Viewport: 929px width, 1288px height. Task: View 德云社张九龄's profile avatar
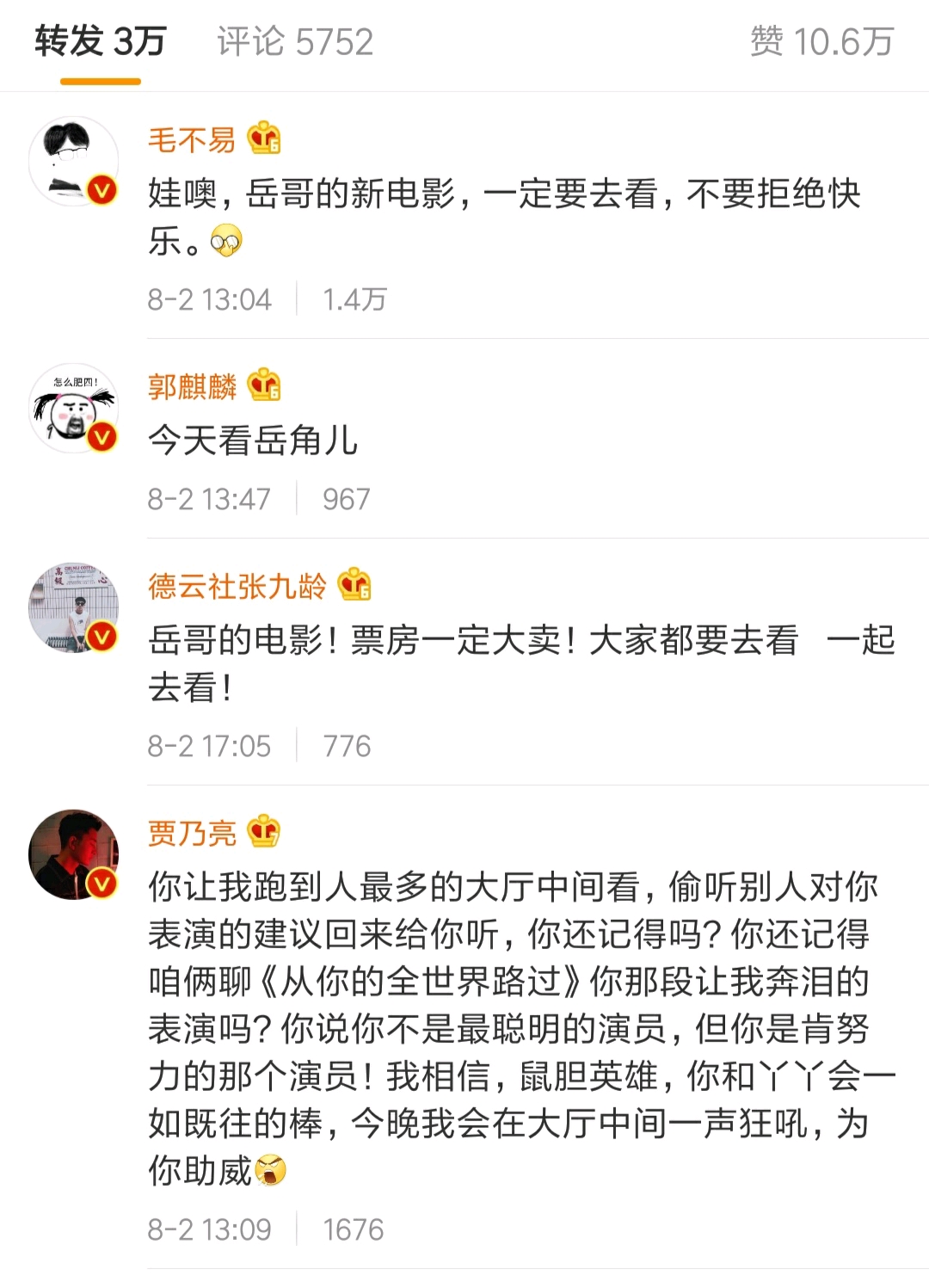tap(74, 607)
